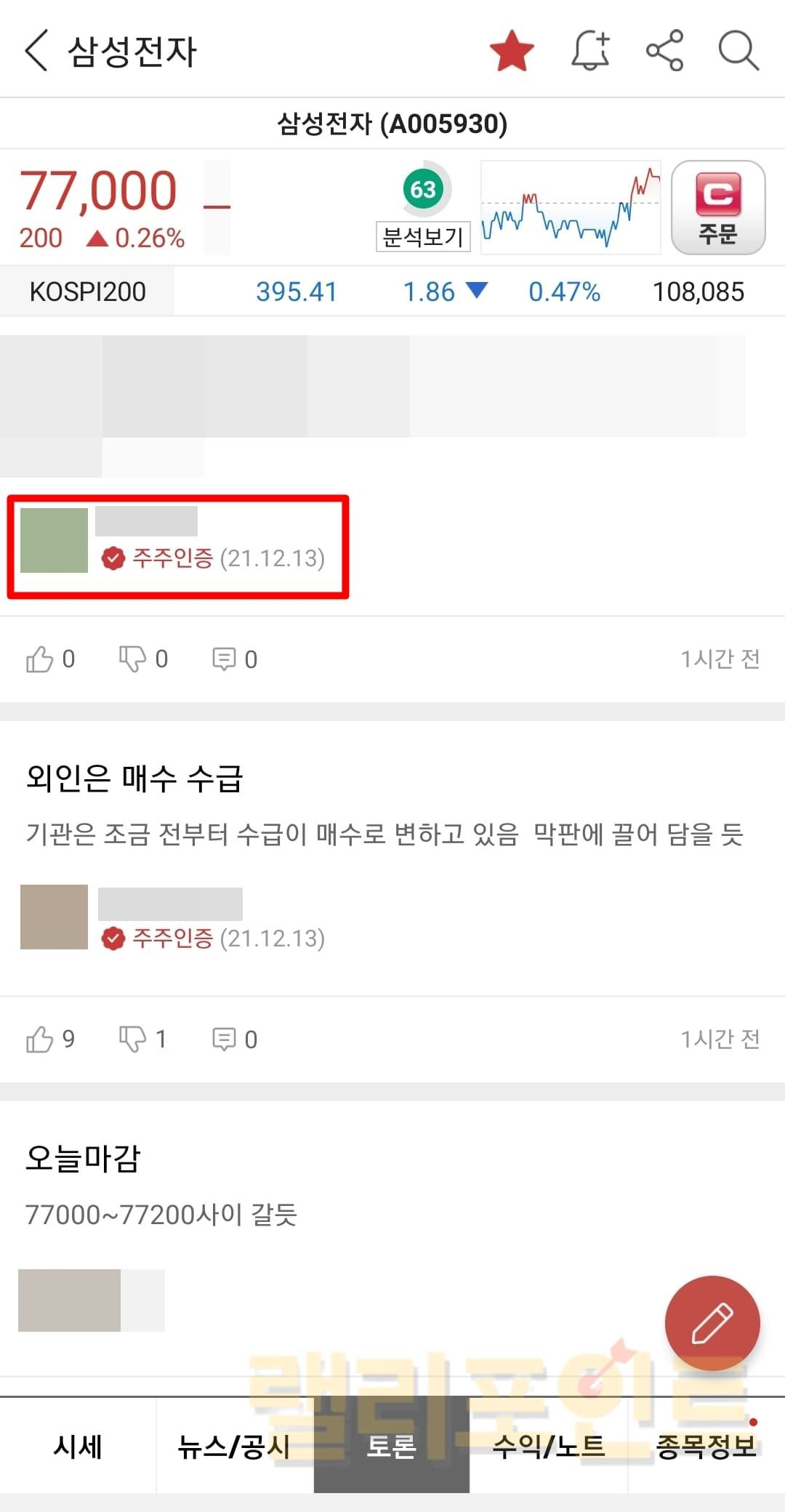This screenshot has height=1512, width=785.
Task: Write a new post with the pencil button
Action: 712,1323
